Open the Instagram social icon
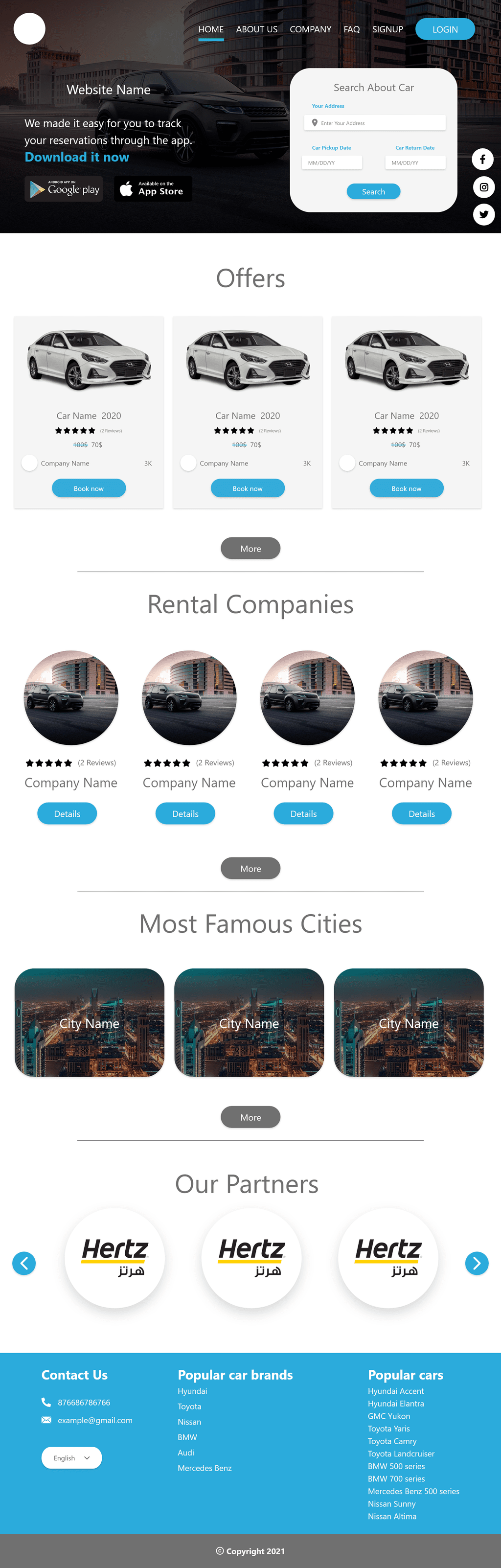501x1568 pixels. (x=483, y=187)
